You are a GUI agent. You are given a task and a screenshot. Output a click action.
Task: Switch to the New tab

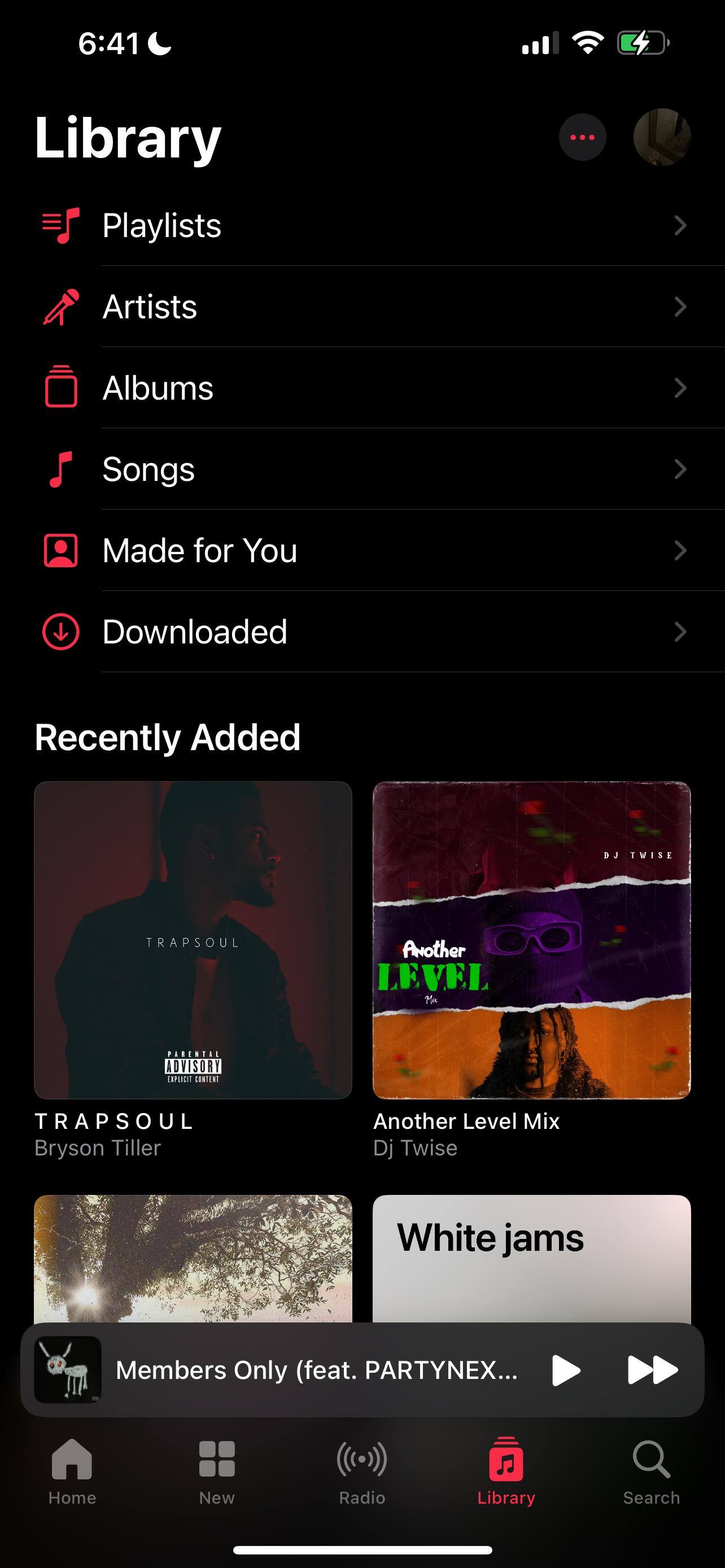[217, 1470]
